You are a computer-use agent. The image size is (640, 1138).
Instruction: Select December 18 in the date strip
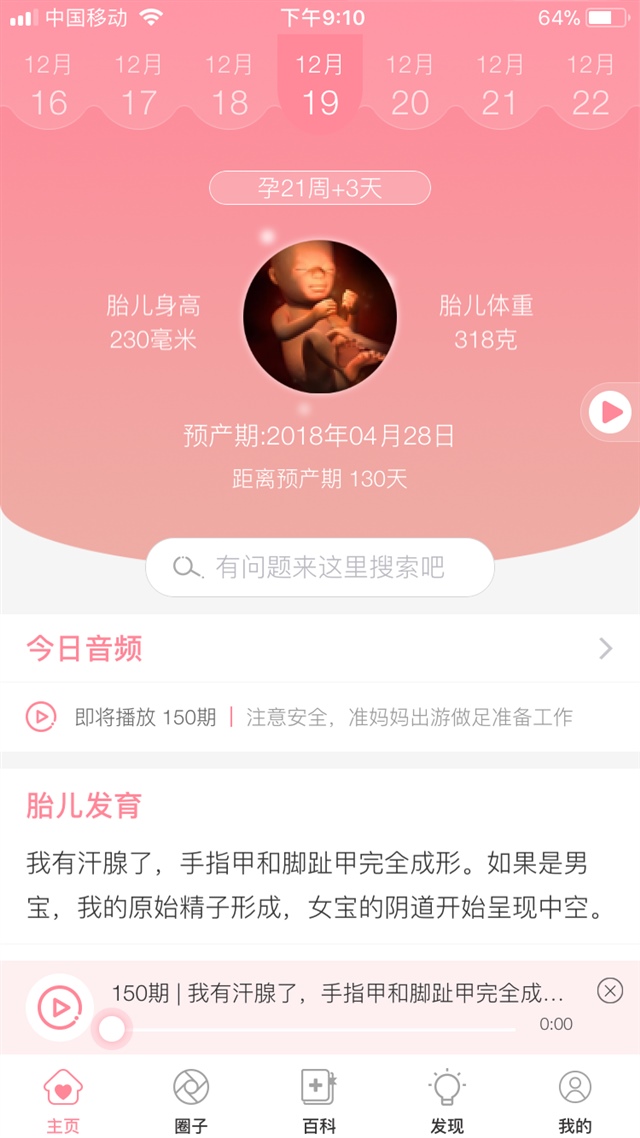pyautogui.click(x=229, y=86)
